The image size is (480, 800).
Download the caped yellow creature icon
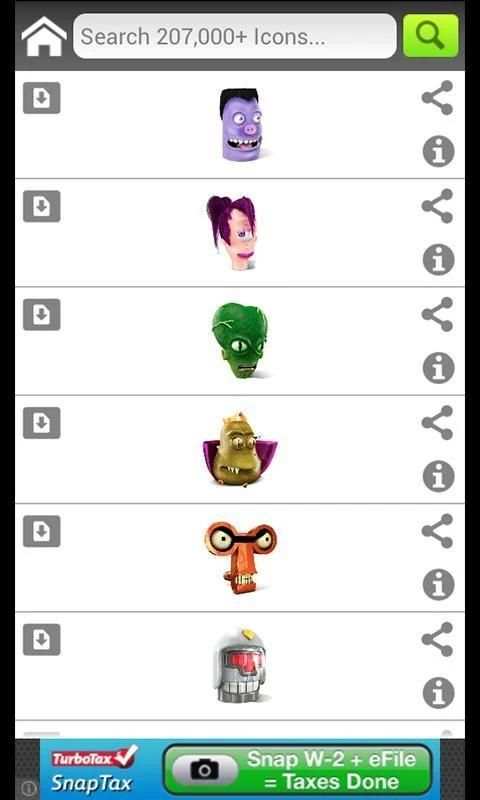(42, 422)
